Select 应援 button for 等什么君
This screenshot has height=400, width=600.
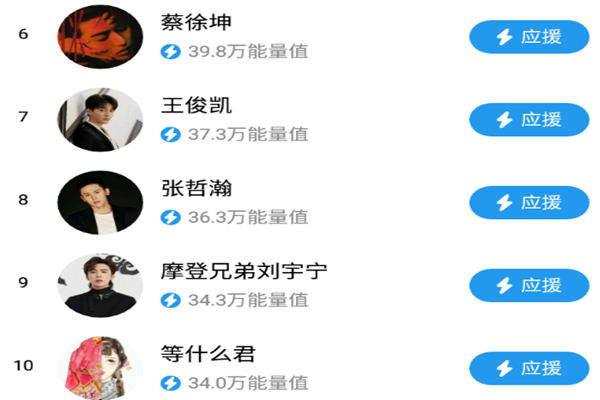(529, 367)
